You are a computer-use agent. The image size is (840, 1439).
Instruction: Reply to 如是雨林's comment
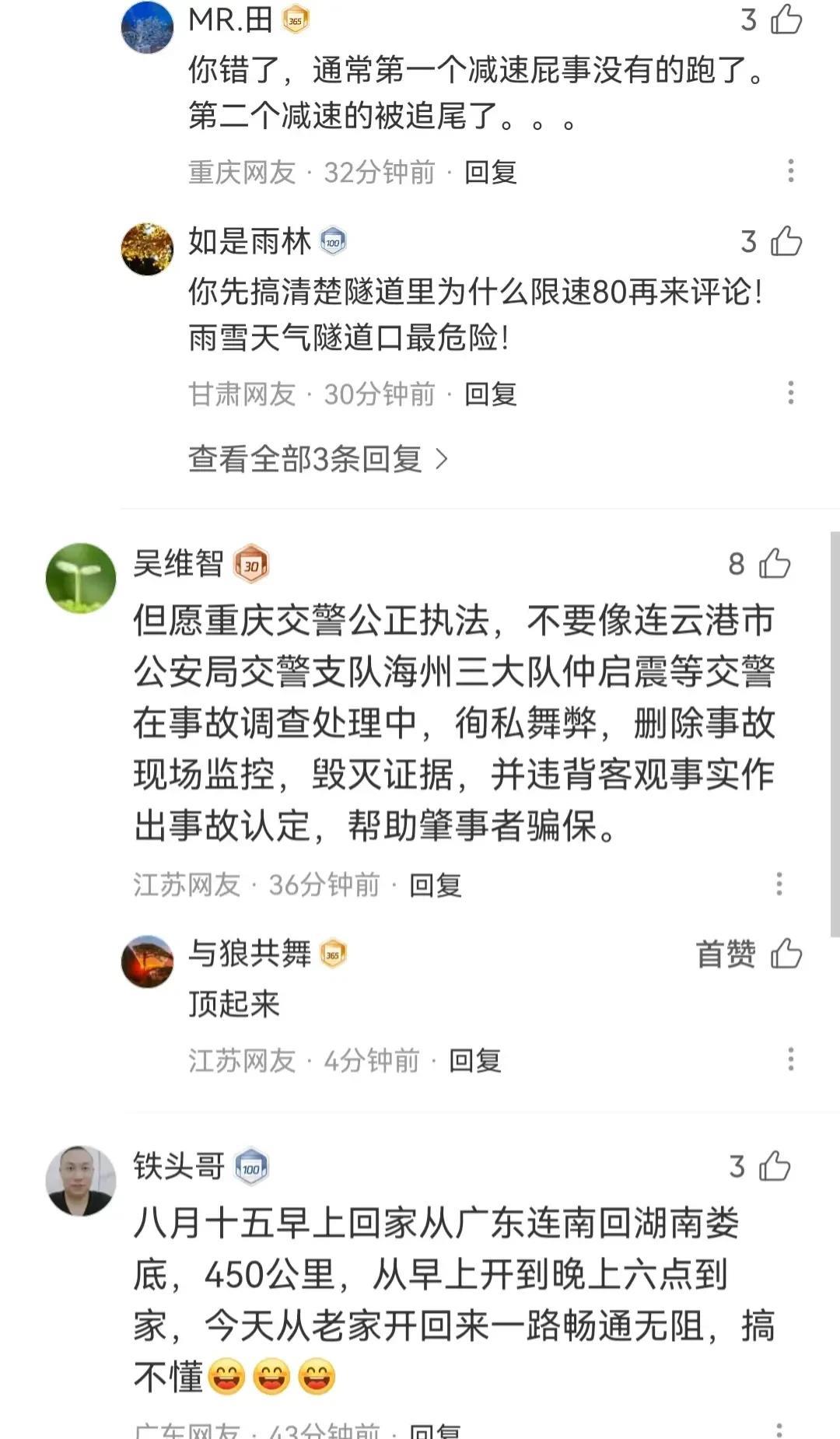(x=490, y=394)
